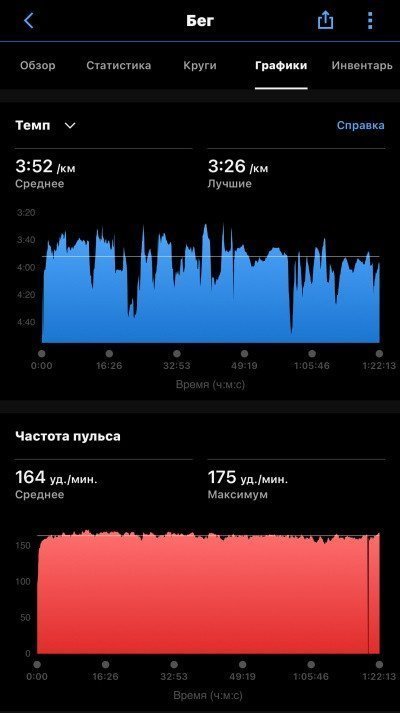400x713 pixels.
Task: Open the Инвентарь tab
Action: 362,65
